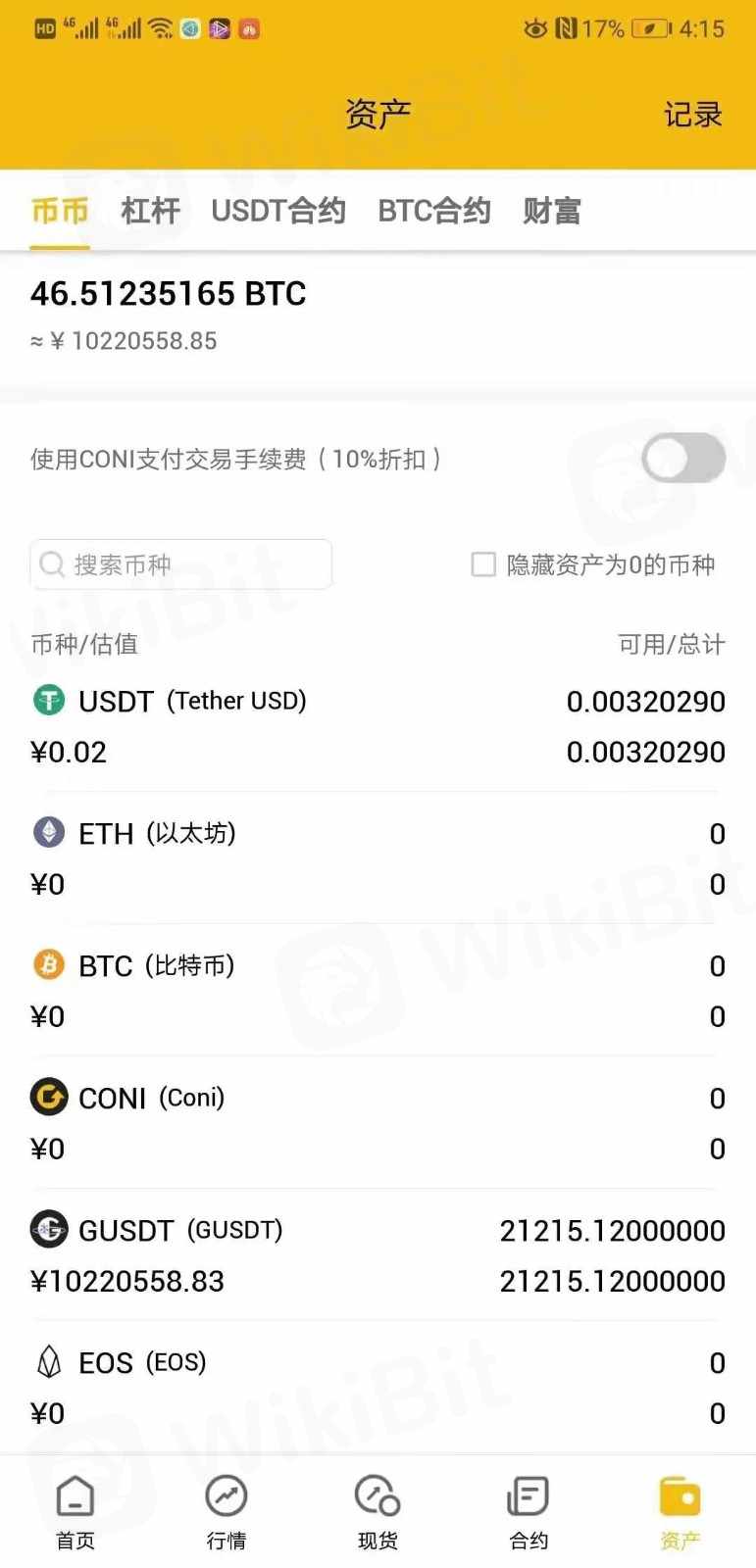This screenshot has height=1568, width=756.
Task: Open the GUSDT asset row
Action: click(x=378, y=1255)
